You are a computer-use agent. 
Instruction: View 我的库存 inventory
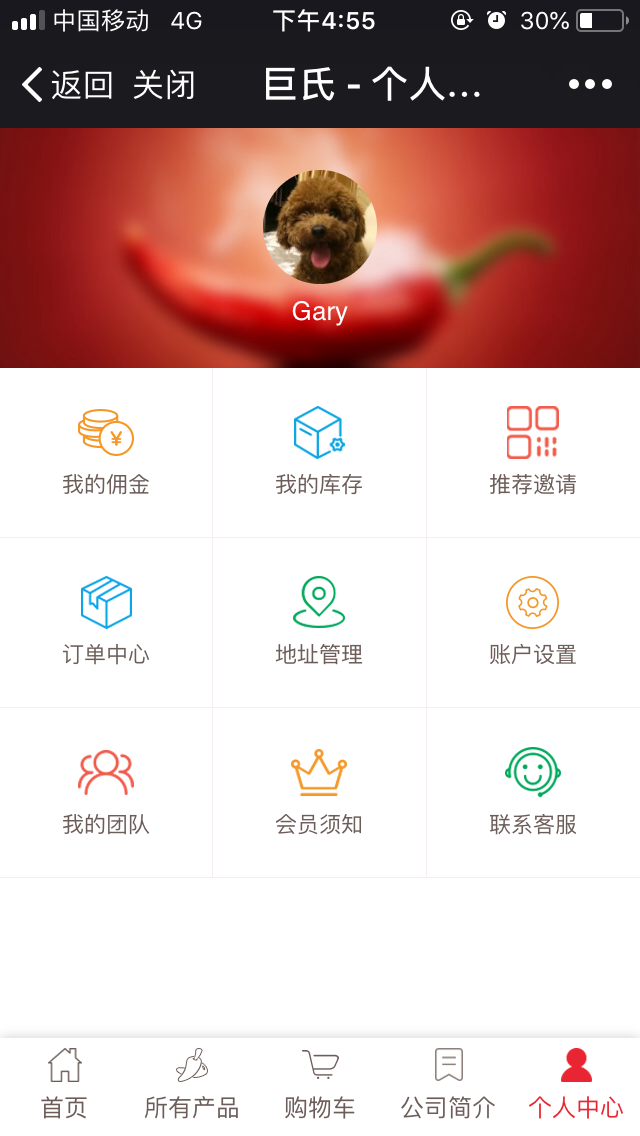pos(319,452)
